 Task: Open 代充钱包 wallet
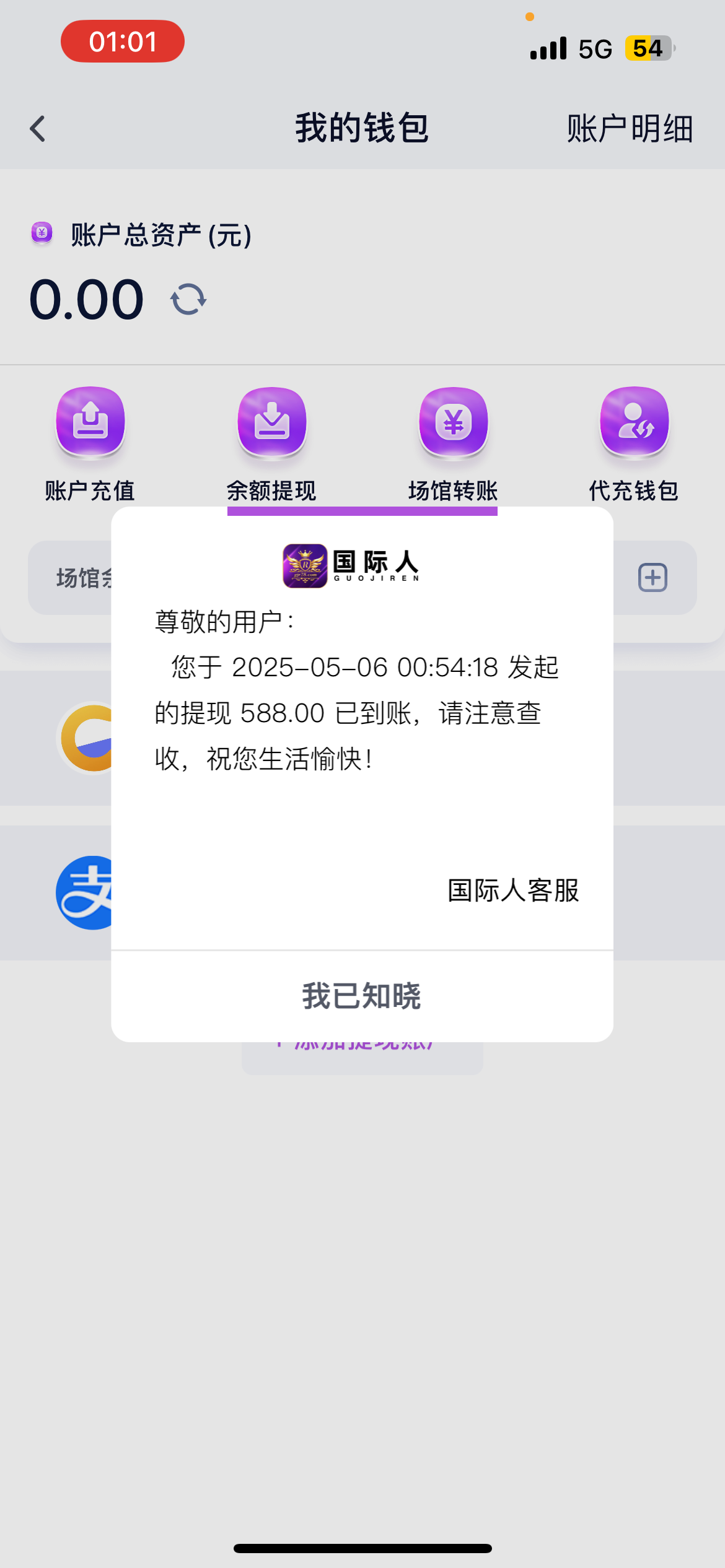tap(635, 444)
